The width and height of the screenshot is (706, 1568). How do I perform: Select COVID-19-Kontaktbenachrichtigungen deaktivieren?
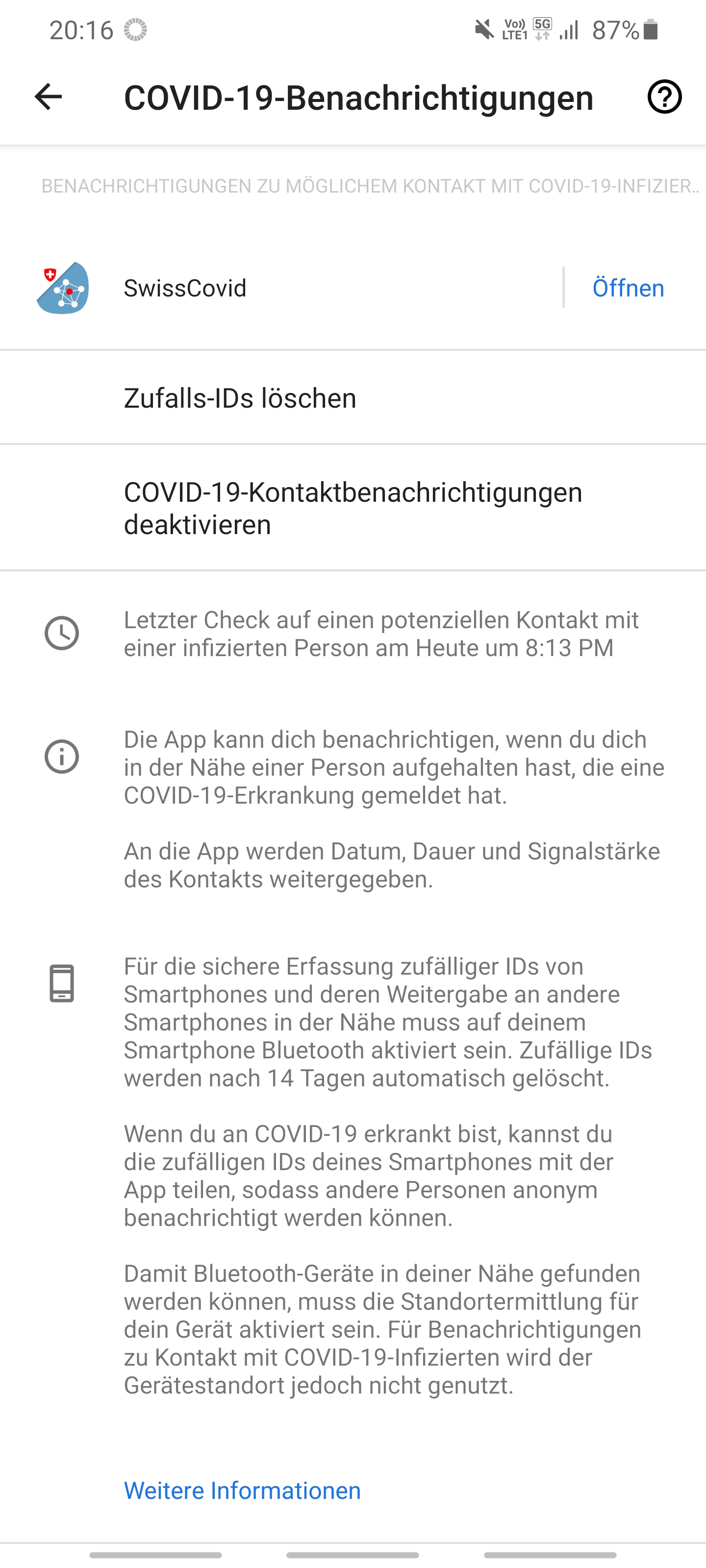[353, 508]
